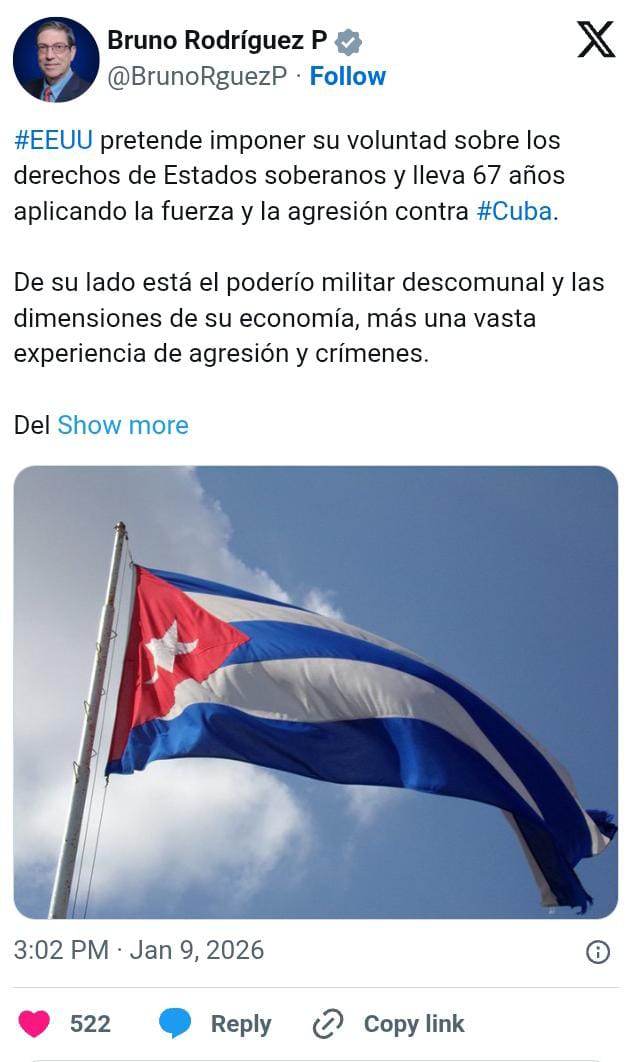The height and width of the screenshot is (1062, 628).
Task: Open Bruno Rodríguez P's profile picture
Action: [x=56, y=59]
